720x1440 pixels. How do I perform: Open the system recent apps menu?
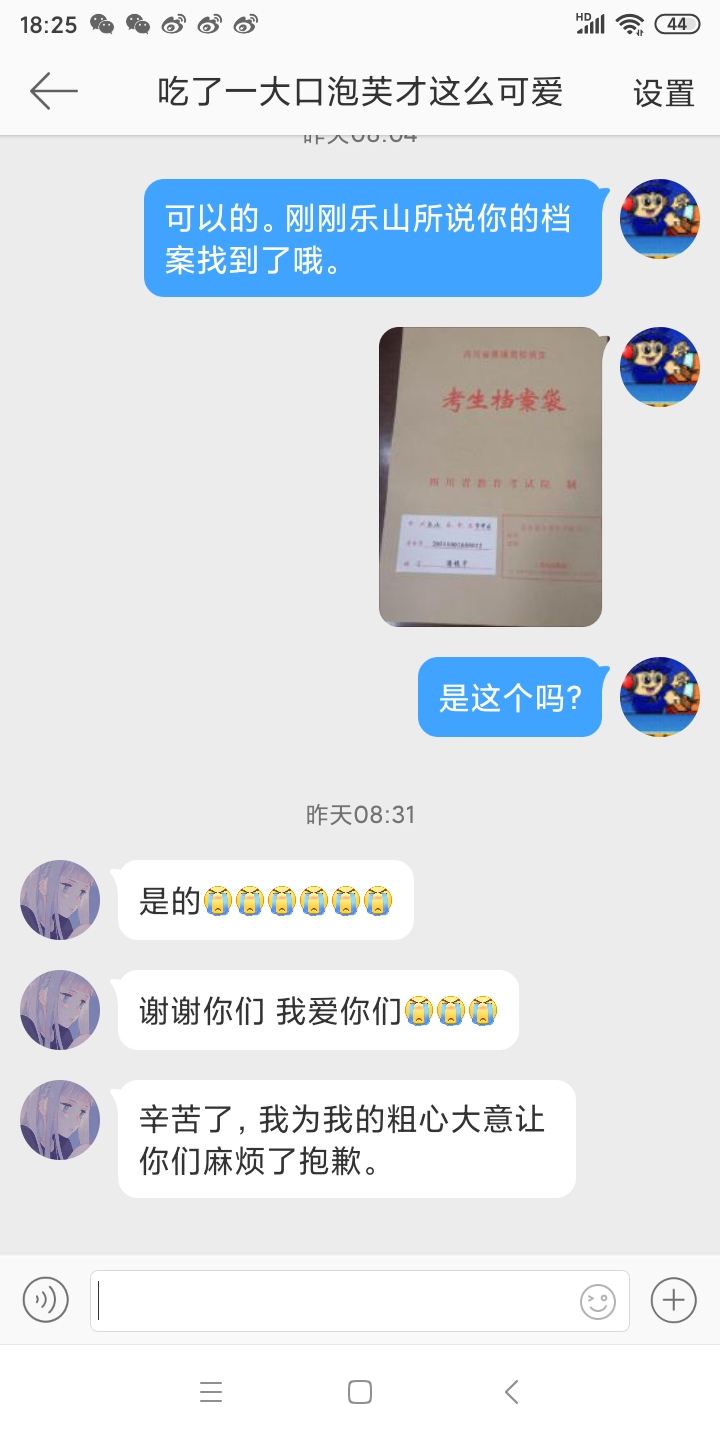pyautogui.click(x=211, y=1392)
